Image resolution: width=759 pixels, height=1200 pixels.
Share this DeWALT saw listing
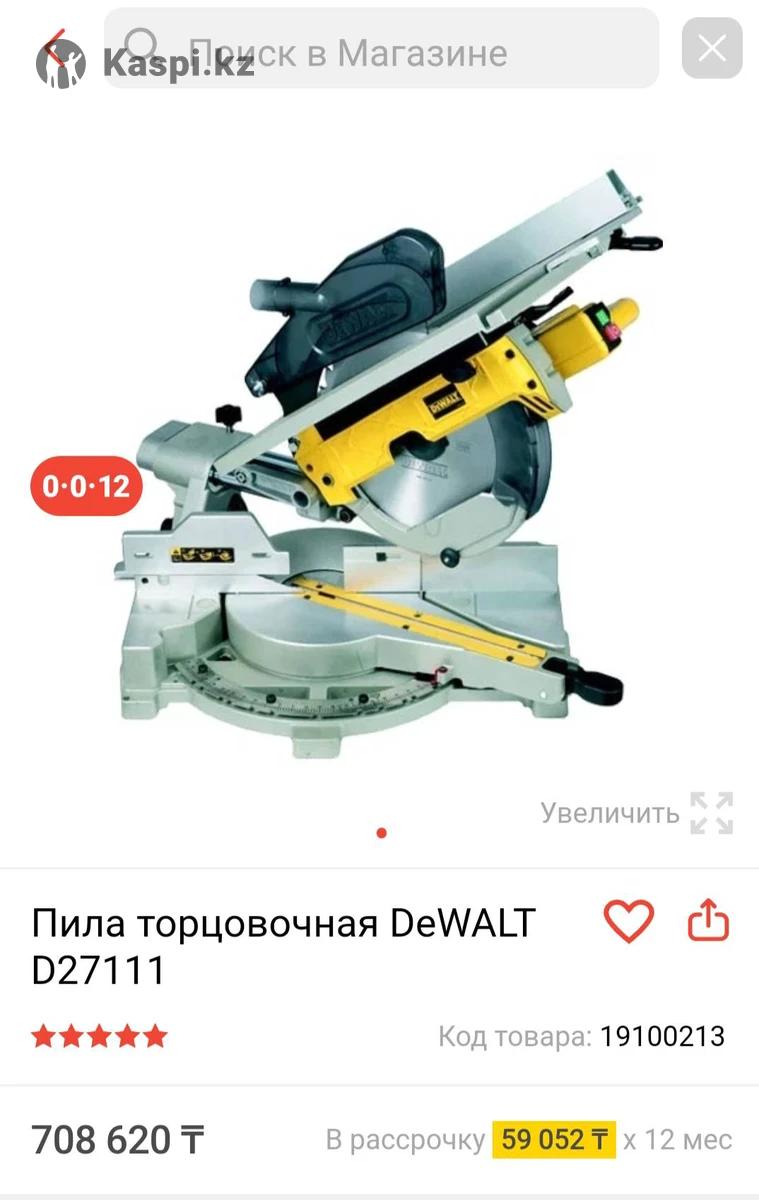[708, 921]
